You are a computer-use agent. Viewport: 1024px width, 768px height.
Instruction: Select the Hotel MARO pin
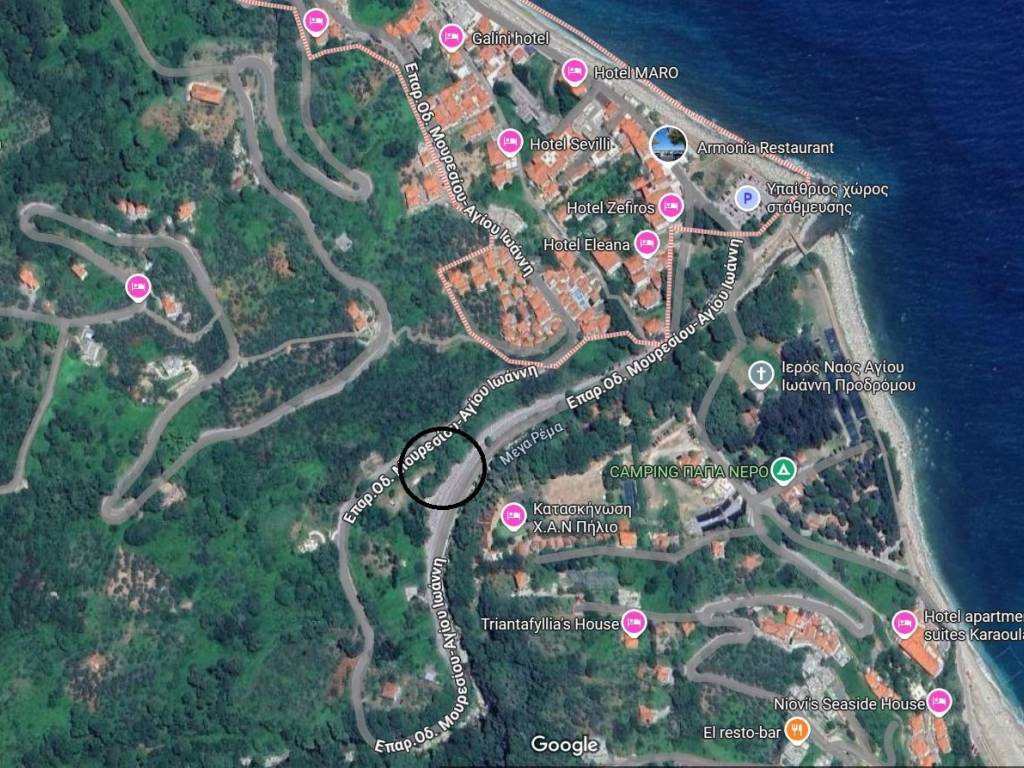coord(574,71)
